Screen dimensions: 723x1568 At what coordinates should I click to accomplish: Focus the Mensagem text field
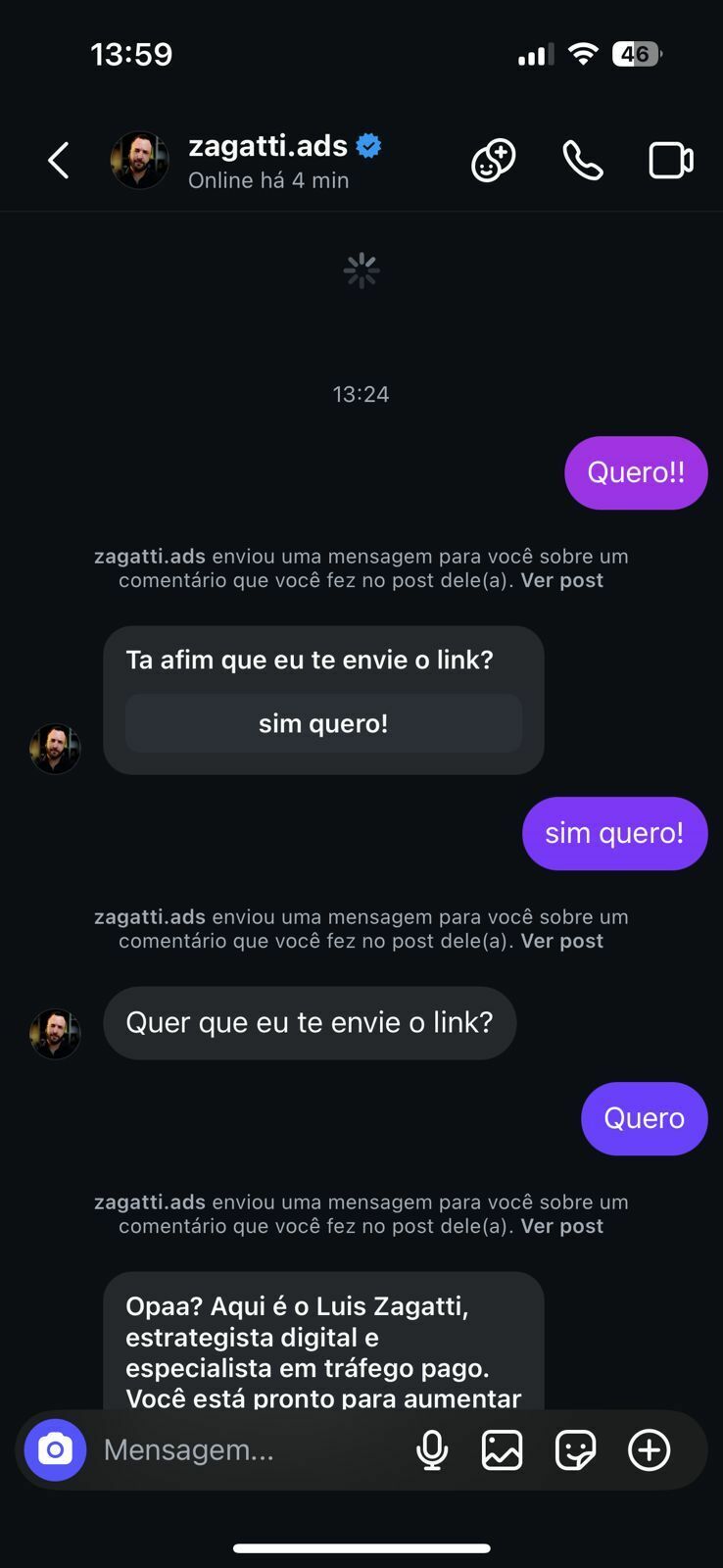245,1449
